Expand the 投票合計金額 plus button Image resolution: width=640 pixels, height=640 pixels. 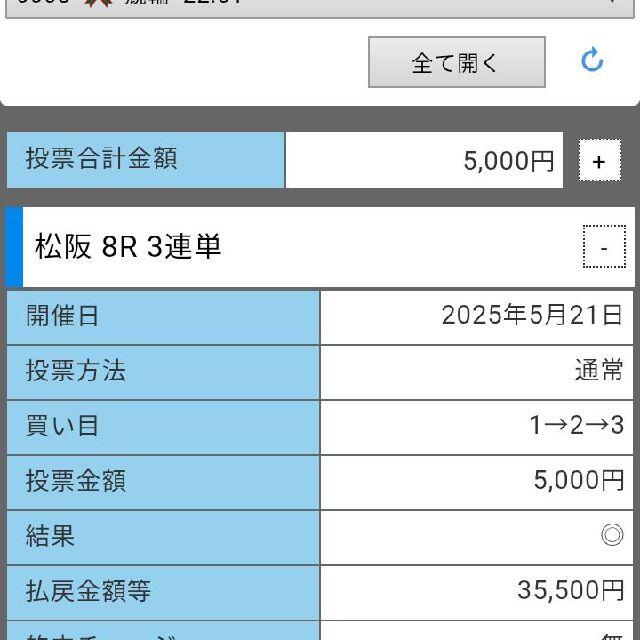pyautogui.click(x=600, y=160)
